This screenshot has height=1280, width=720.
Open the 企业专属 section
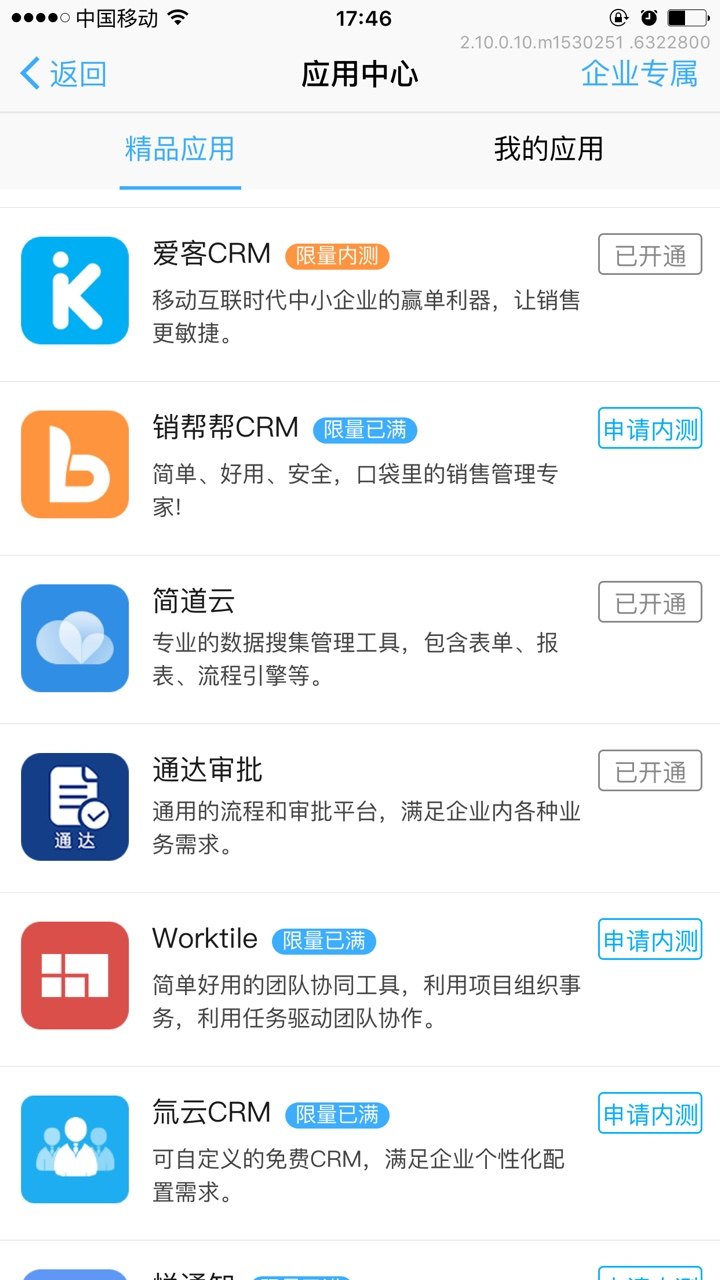(640, 74)
